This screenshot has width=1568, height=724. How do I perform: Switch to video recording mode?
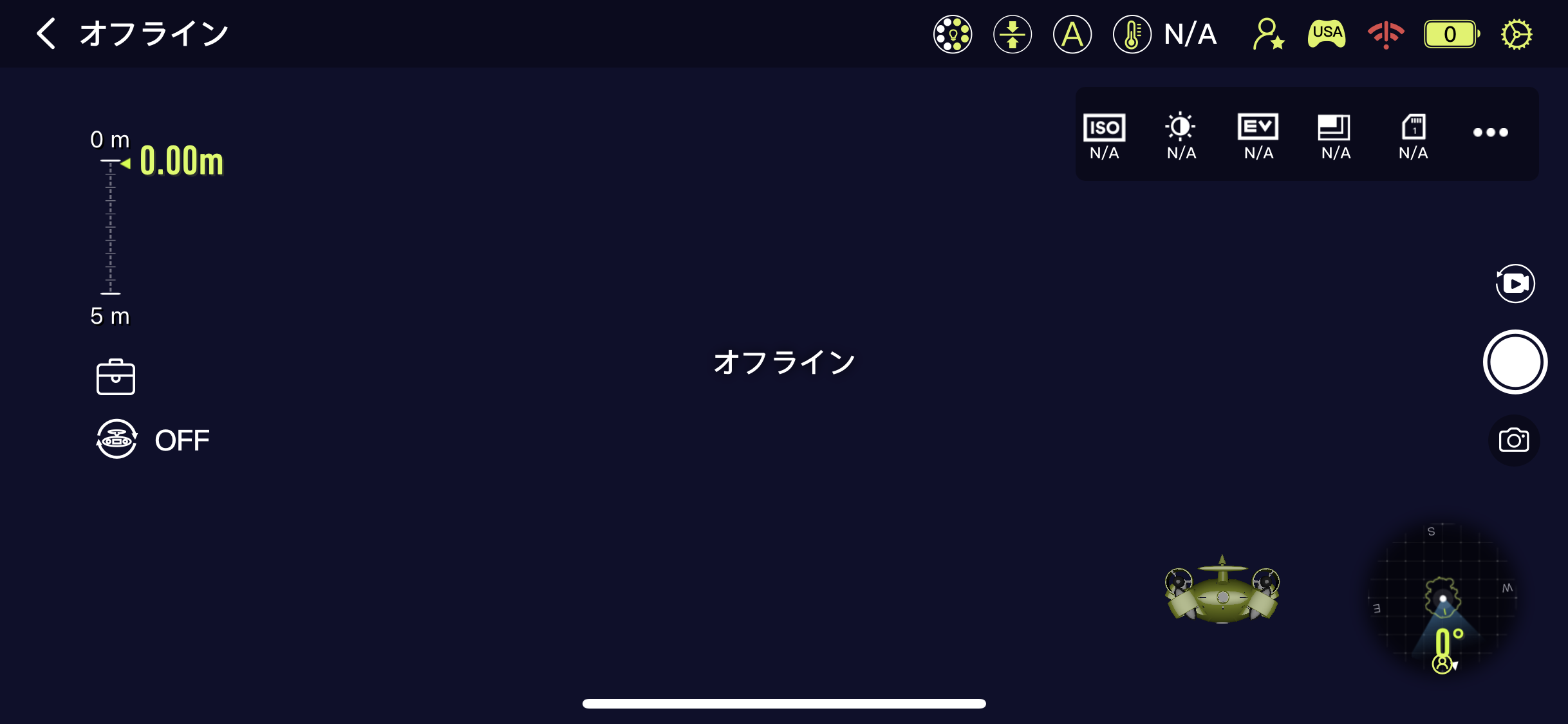(1515, 283)
